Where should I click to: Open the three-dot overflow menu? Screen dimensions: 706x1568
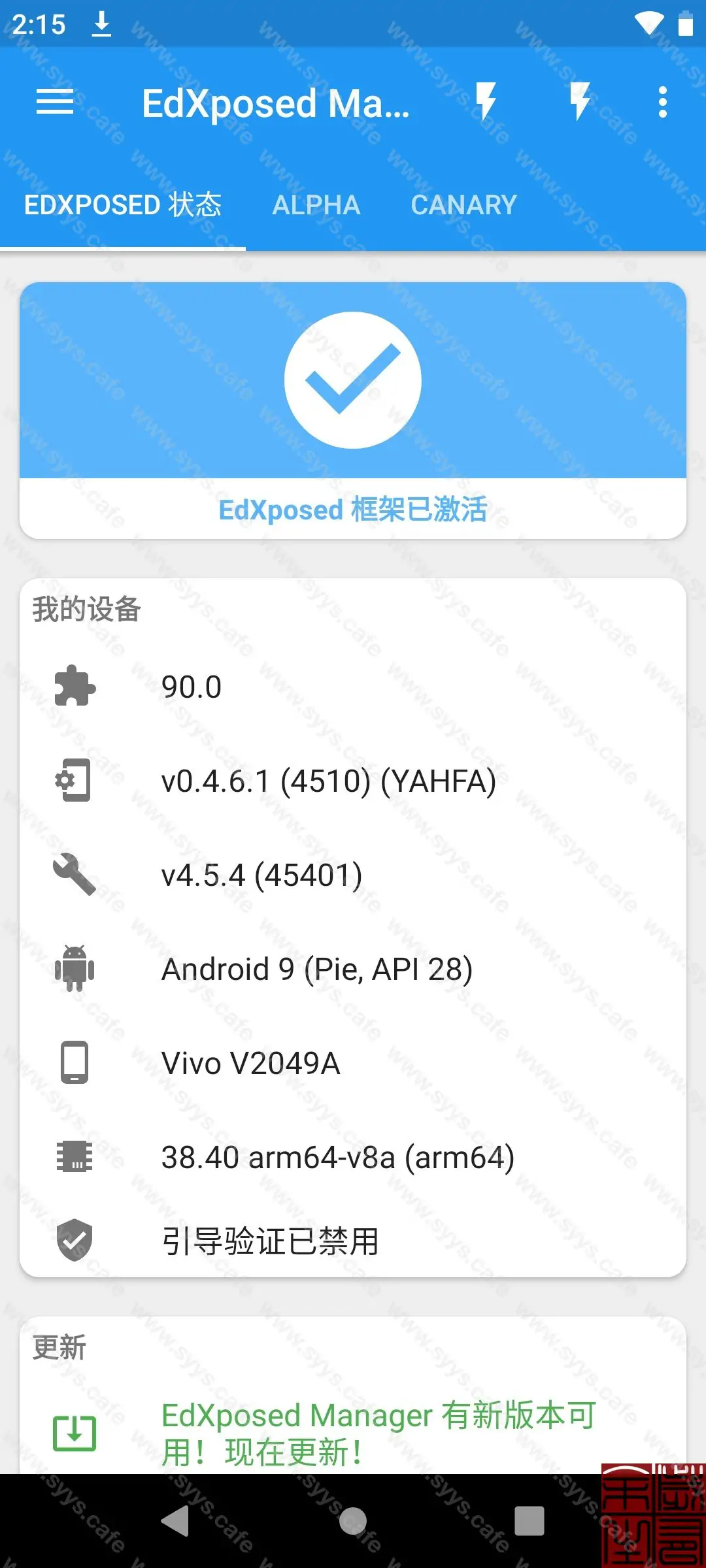click(x=663, y=103)
